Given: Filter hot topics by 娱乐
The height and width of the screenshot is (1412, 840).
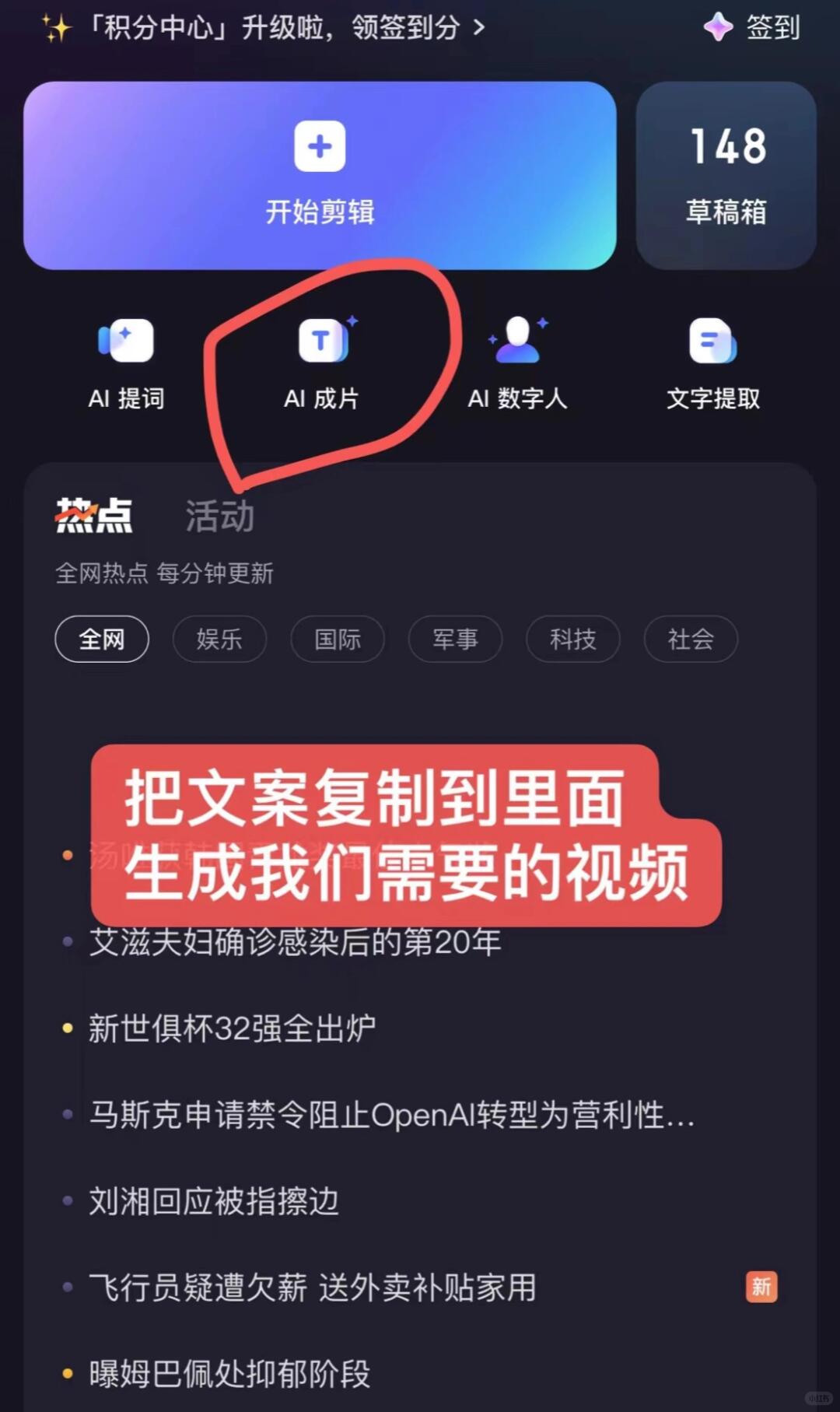Looking at the screenshot, I should tap(219, 639).
